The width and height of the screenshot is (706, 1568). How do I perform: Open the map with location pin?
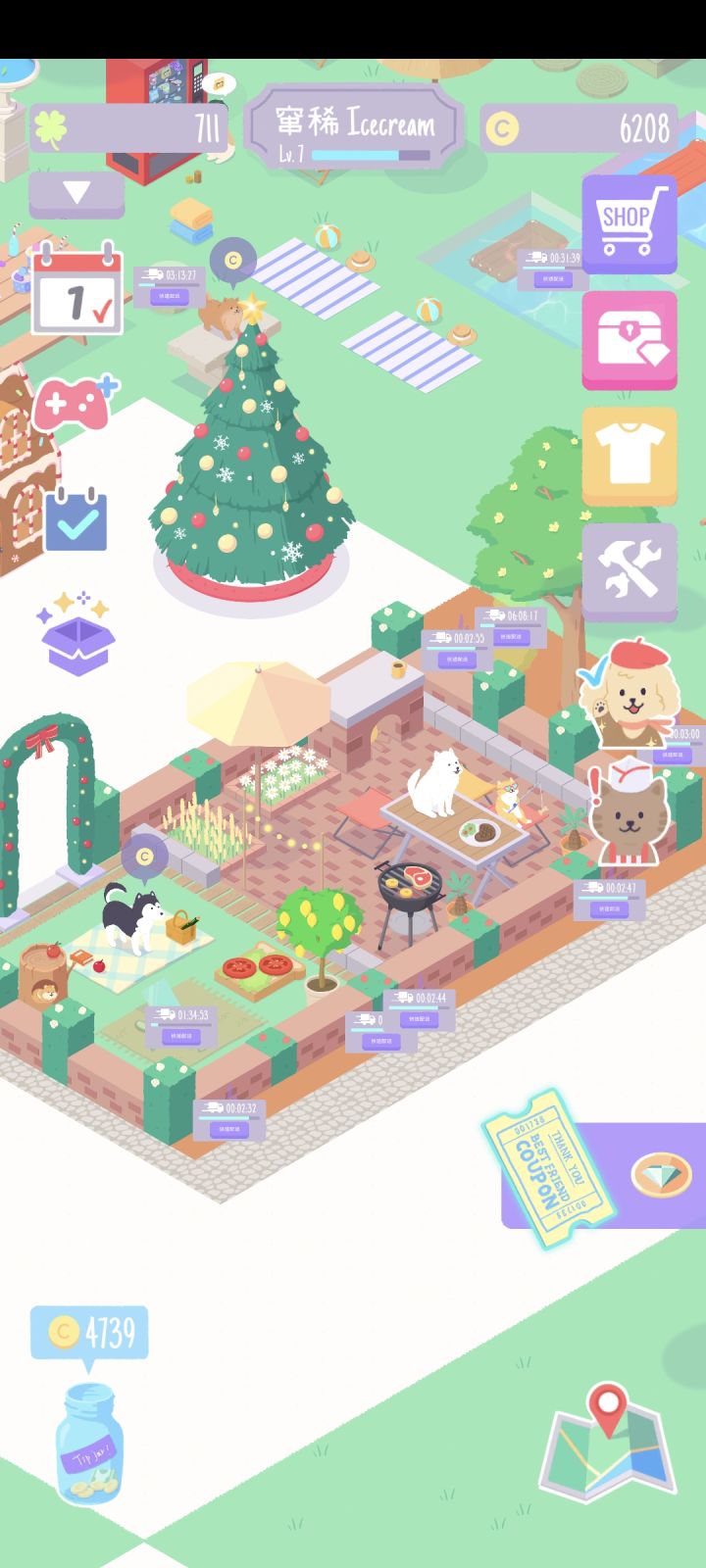[x=608, y=1439]
